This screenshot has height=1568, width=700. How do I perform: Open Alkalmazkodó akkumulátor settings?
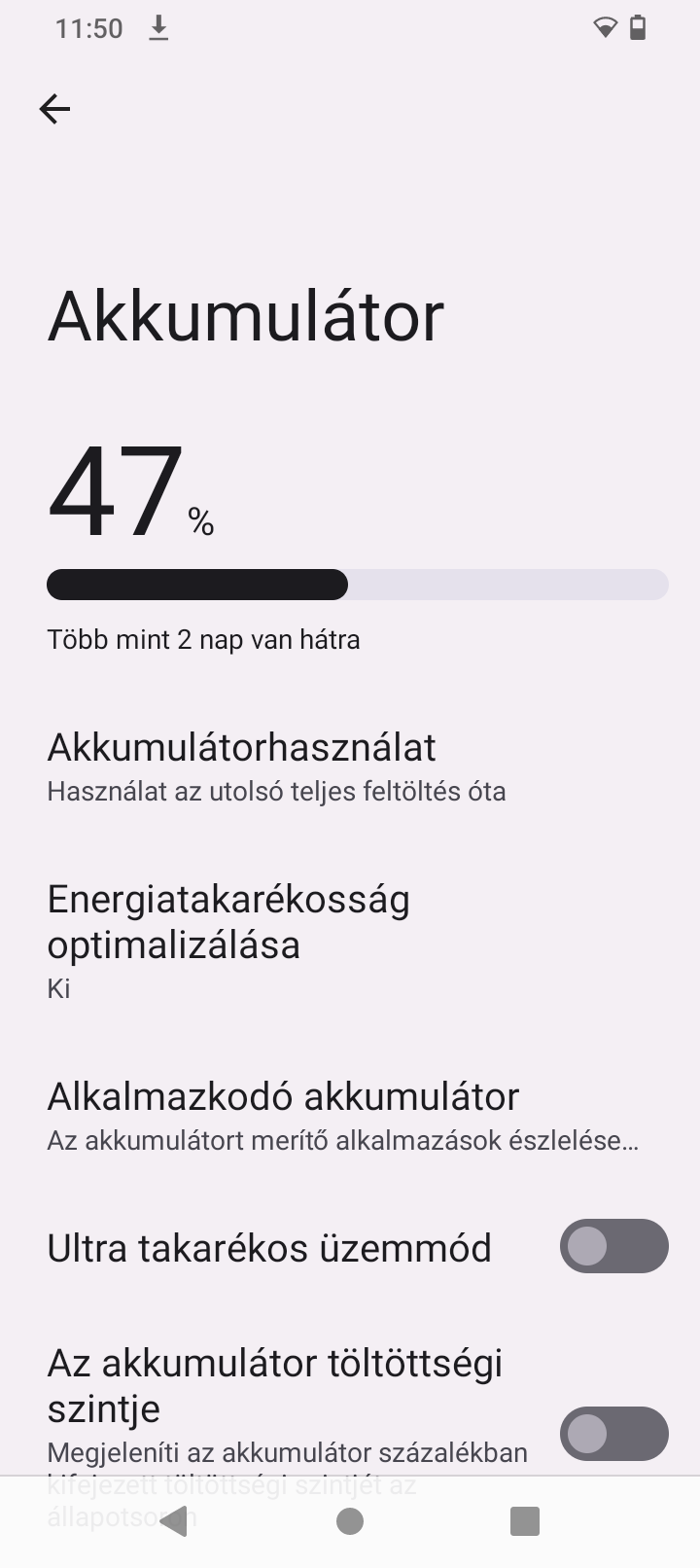click(x=350, y=1116)
